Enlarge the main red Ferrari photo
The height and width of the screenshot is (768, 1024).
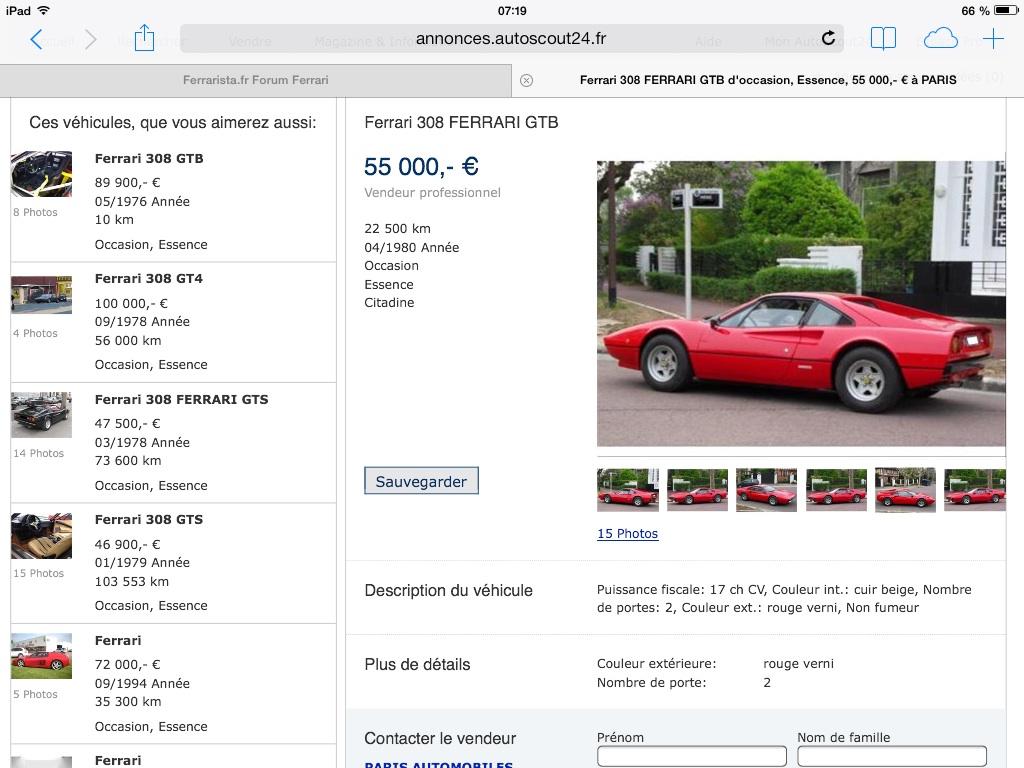800,303
